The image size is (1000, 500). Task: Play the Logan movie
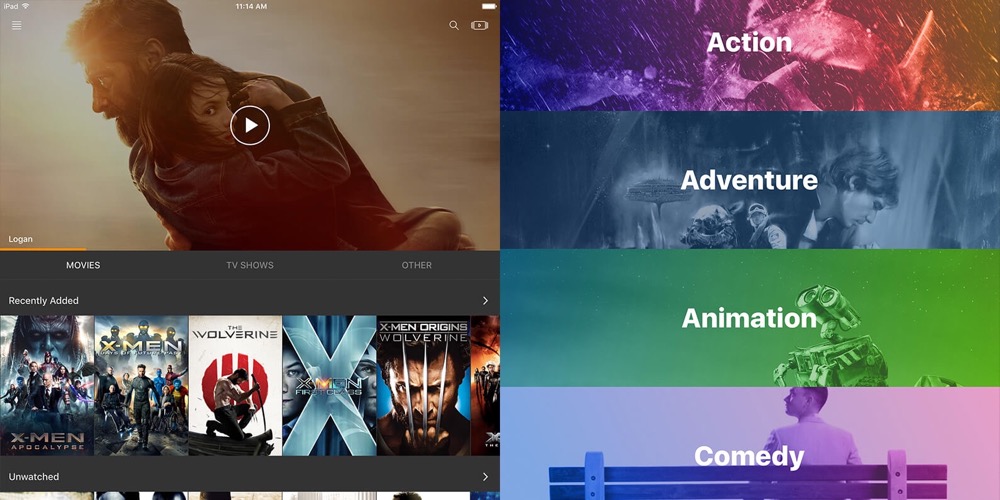(x=250, y=125)
